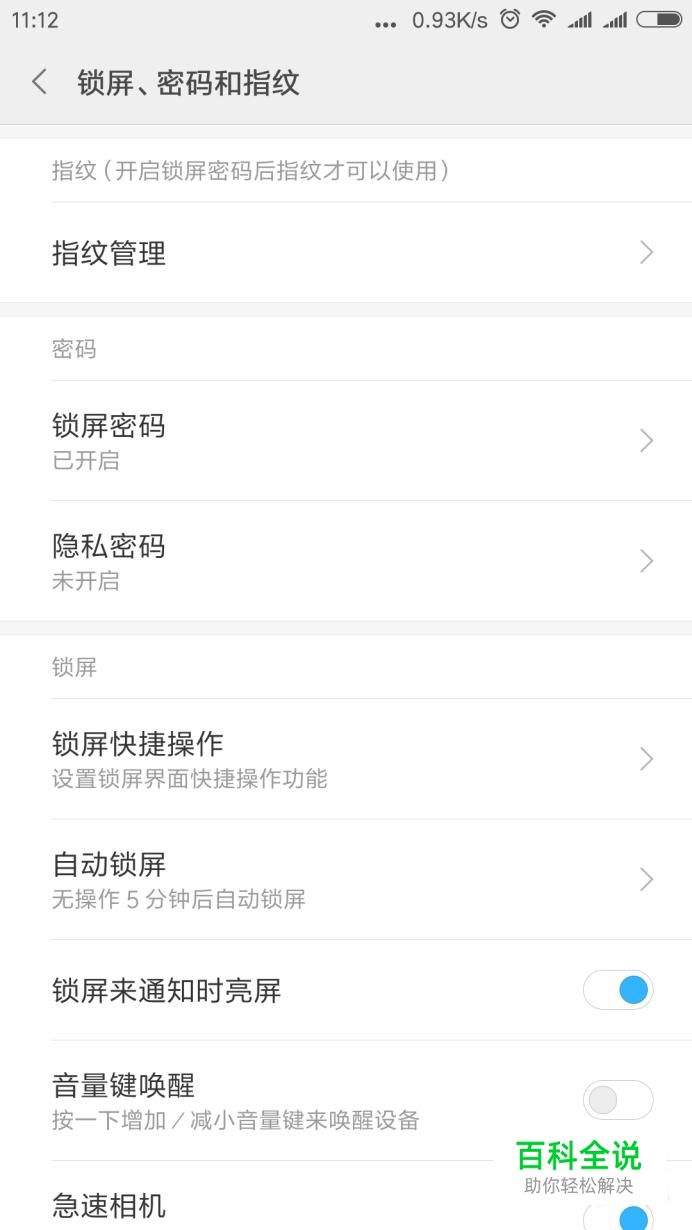692x1230 pixels.
Task: Open 指纹管理 fingerprint management
Action: pos(346,253)
